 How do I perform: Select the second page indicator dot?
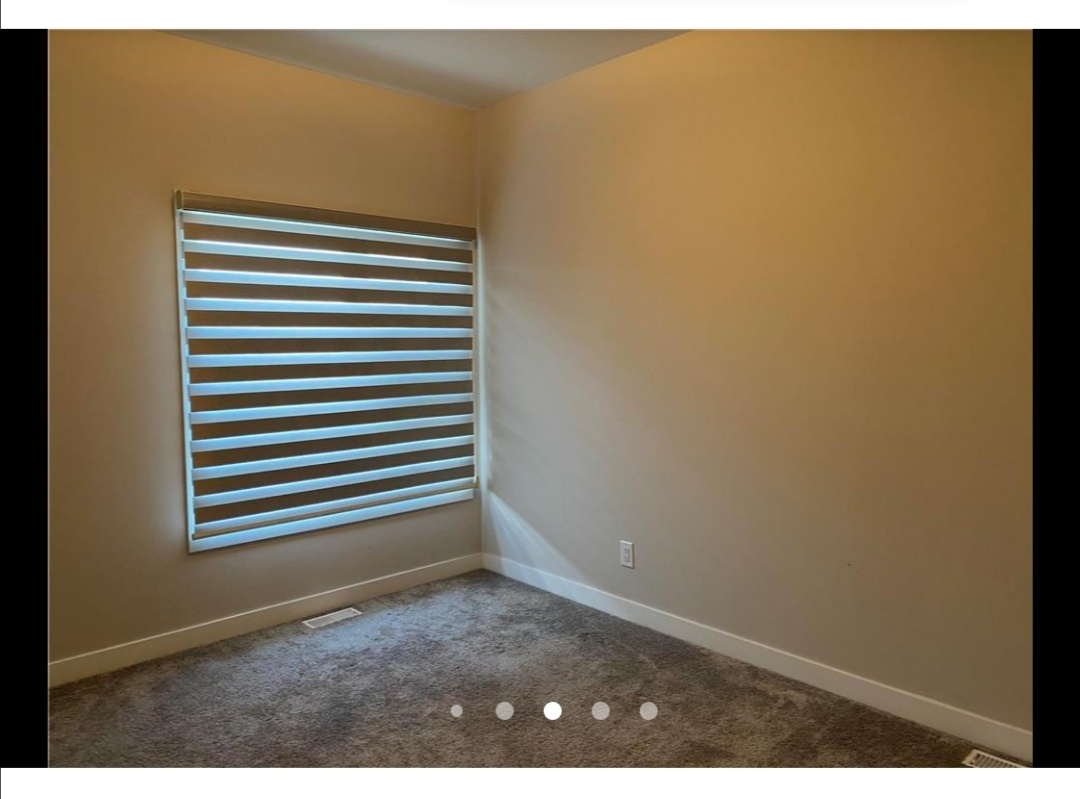(505, 711)
